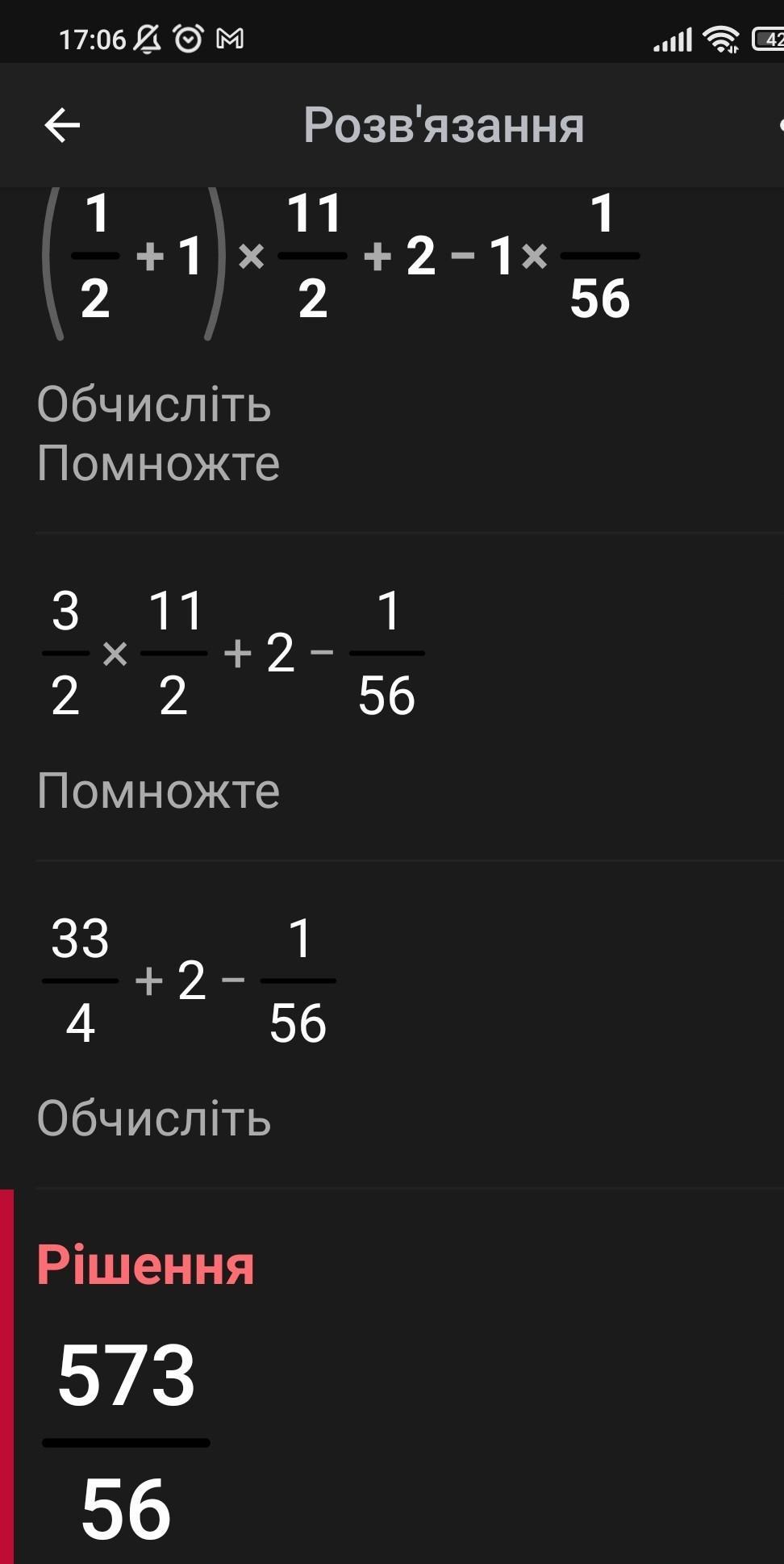Go back from the Розв'язання screen
The width and height of the screenshot is (784, 1564).
62,125
